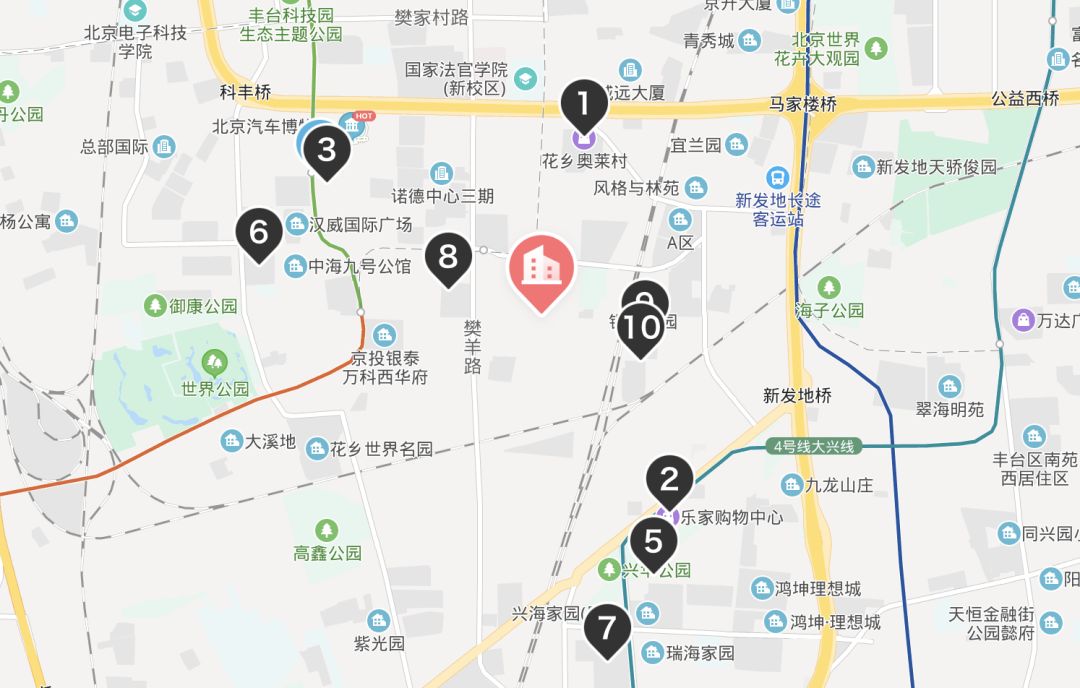
Task: Tap the red building location pin
Action: click(x=541, y=267)
